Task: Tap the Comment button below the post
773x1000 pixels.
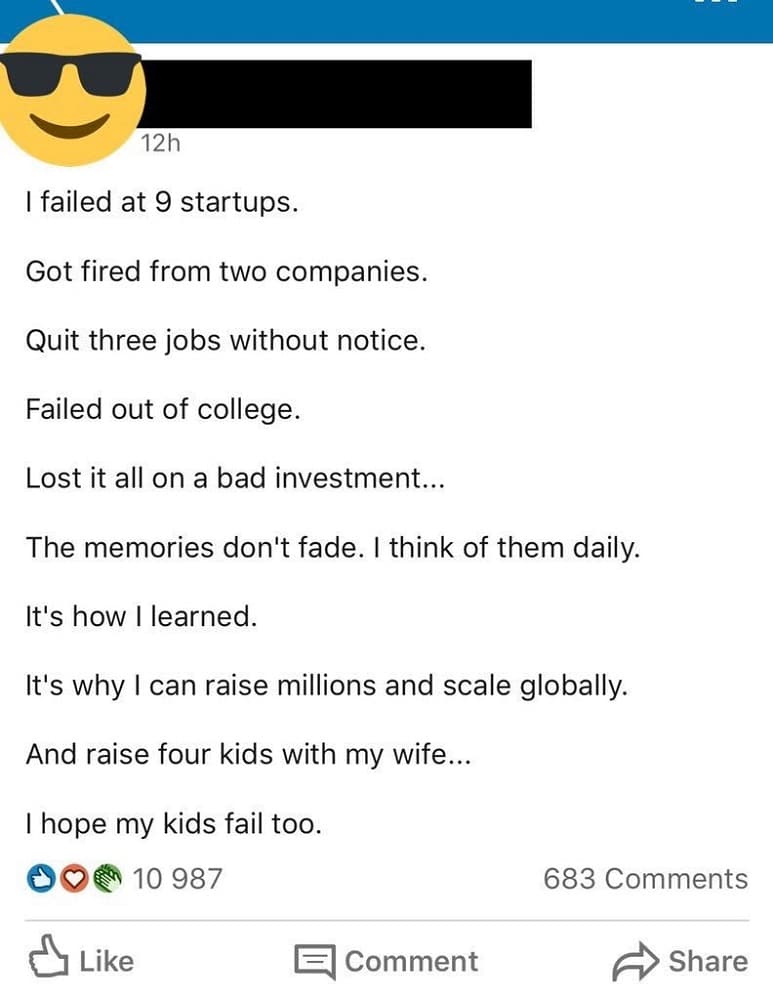Action: [x=387, y=962]
